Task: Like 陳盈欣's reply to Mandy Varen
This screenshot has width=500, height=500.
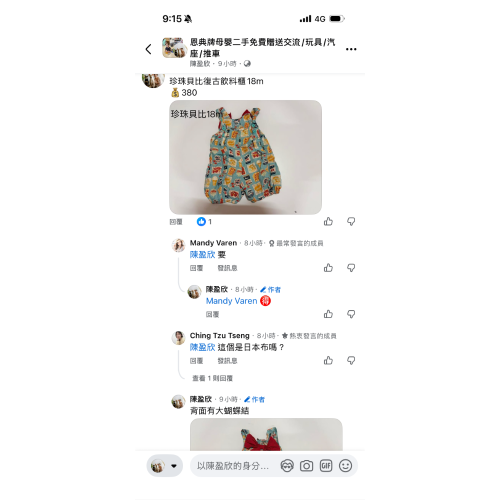Action: click(x=328, y=314)
